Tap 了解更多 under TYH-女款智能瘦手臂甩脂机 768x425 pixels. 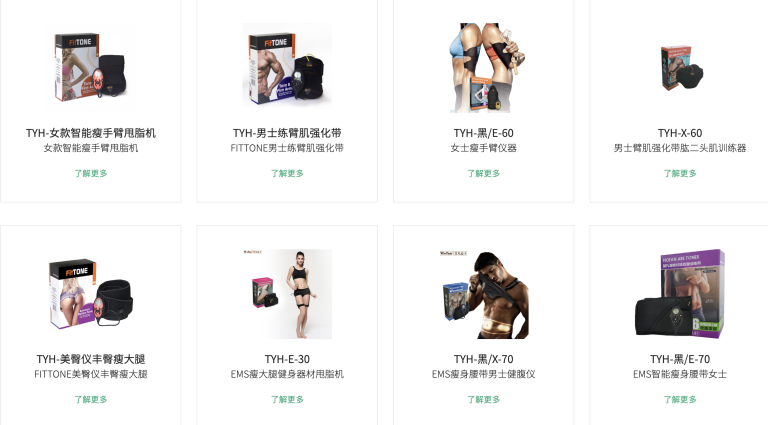coord(91,173)
